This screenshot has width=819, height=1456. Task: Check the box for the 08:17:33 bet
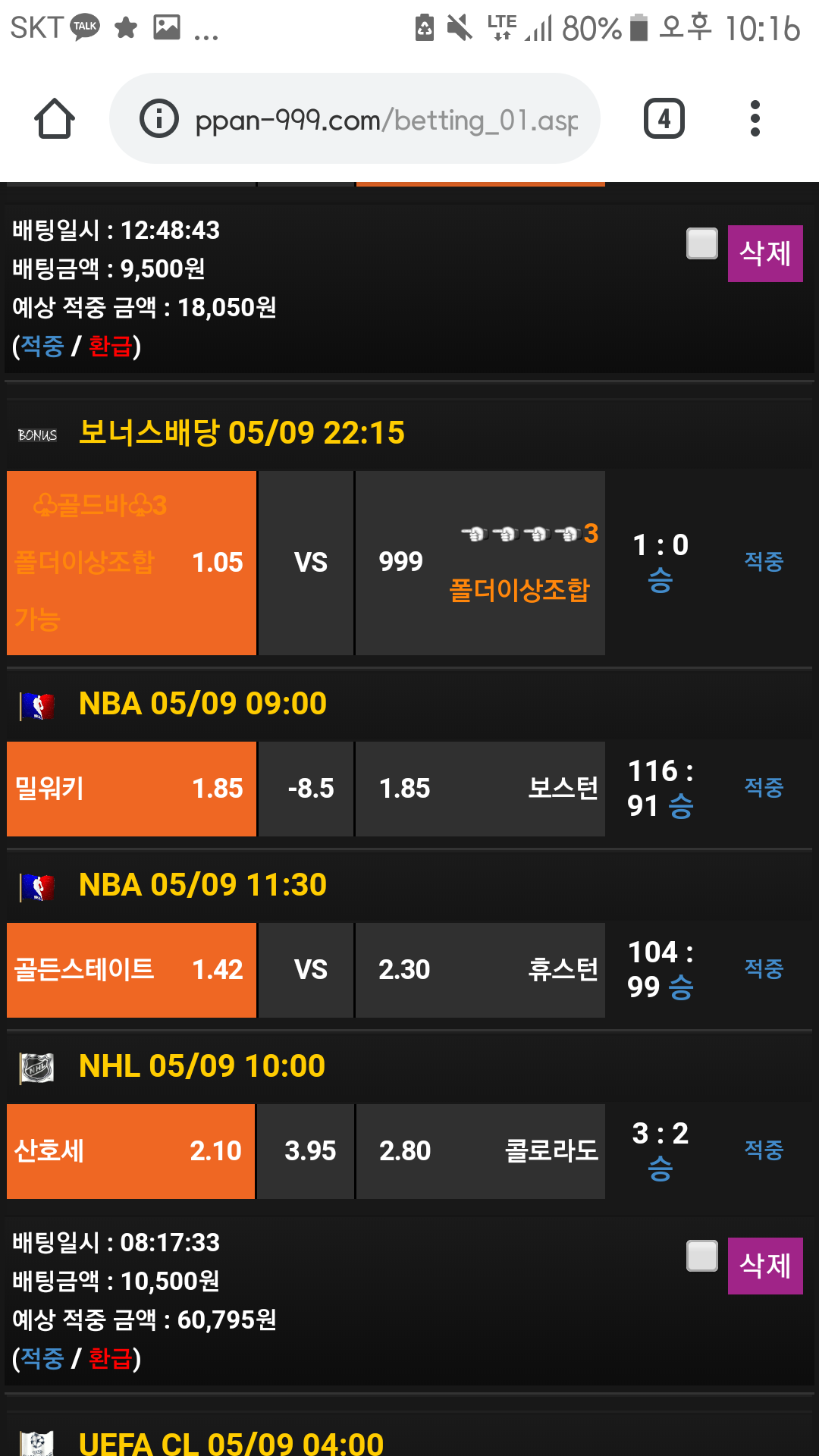pos(701,1256)
